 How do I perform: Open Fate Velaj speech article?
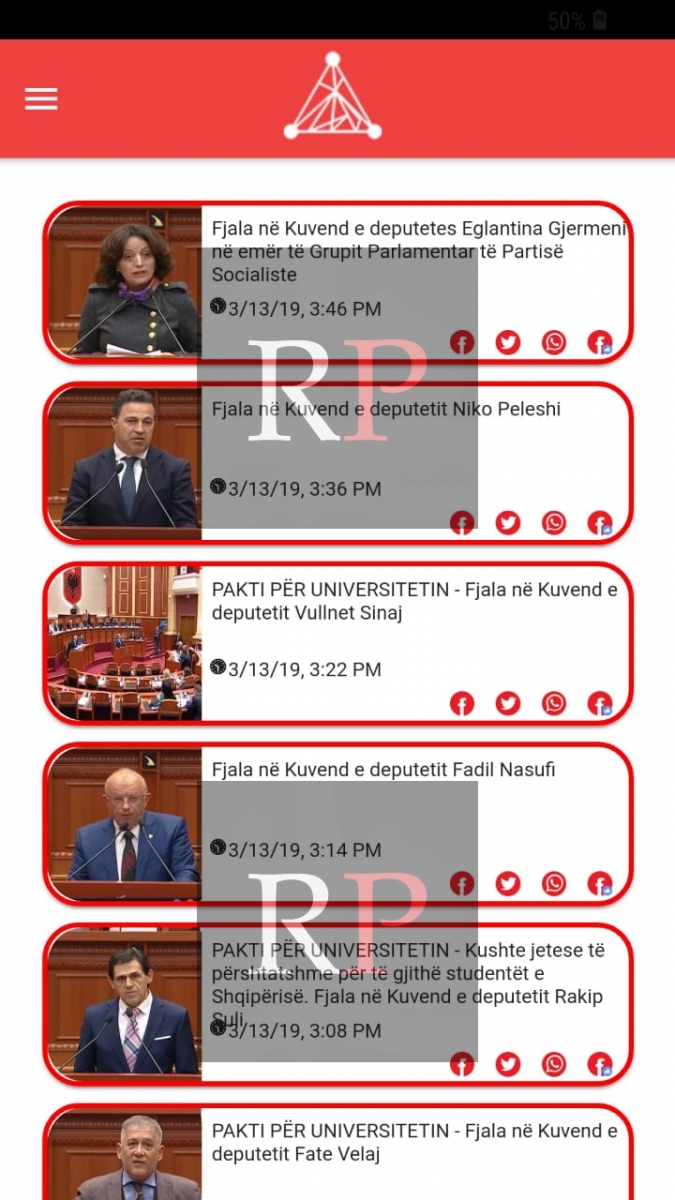414,1143
